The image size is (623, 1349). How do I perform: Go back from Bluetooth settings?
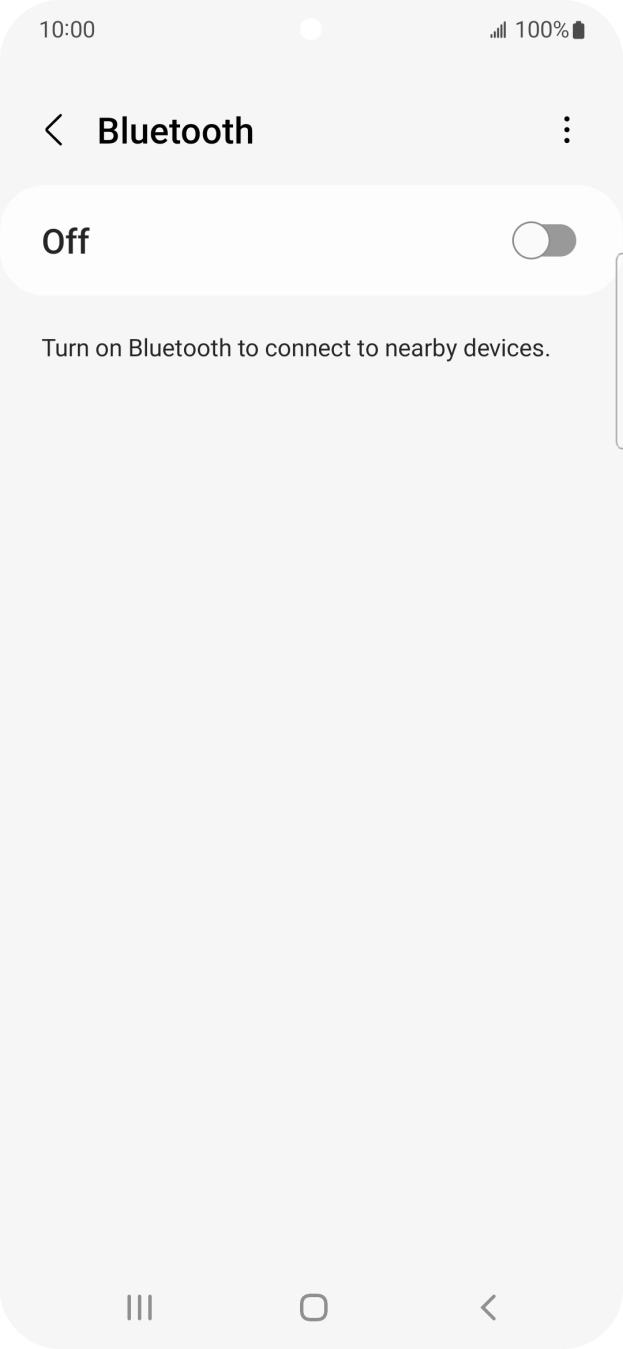[54, 130]
